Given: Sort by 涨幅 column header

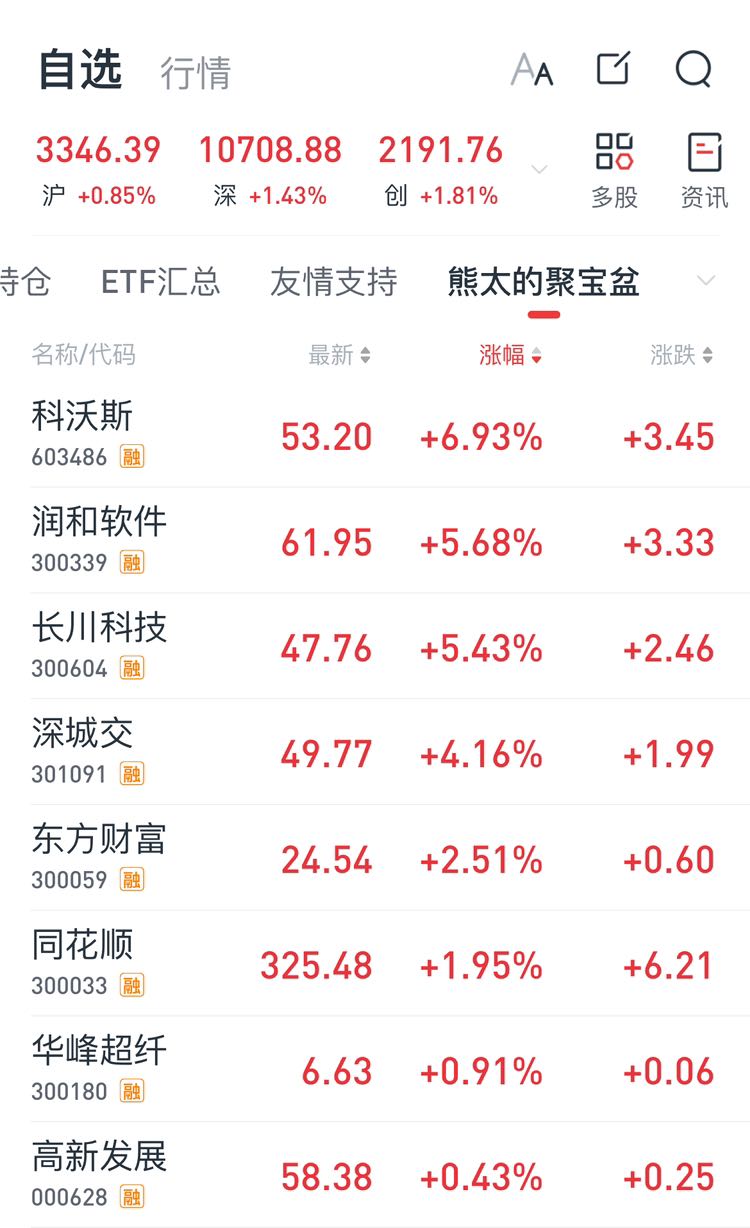Looking at the screenshot, I should [x=510, y=355].
